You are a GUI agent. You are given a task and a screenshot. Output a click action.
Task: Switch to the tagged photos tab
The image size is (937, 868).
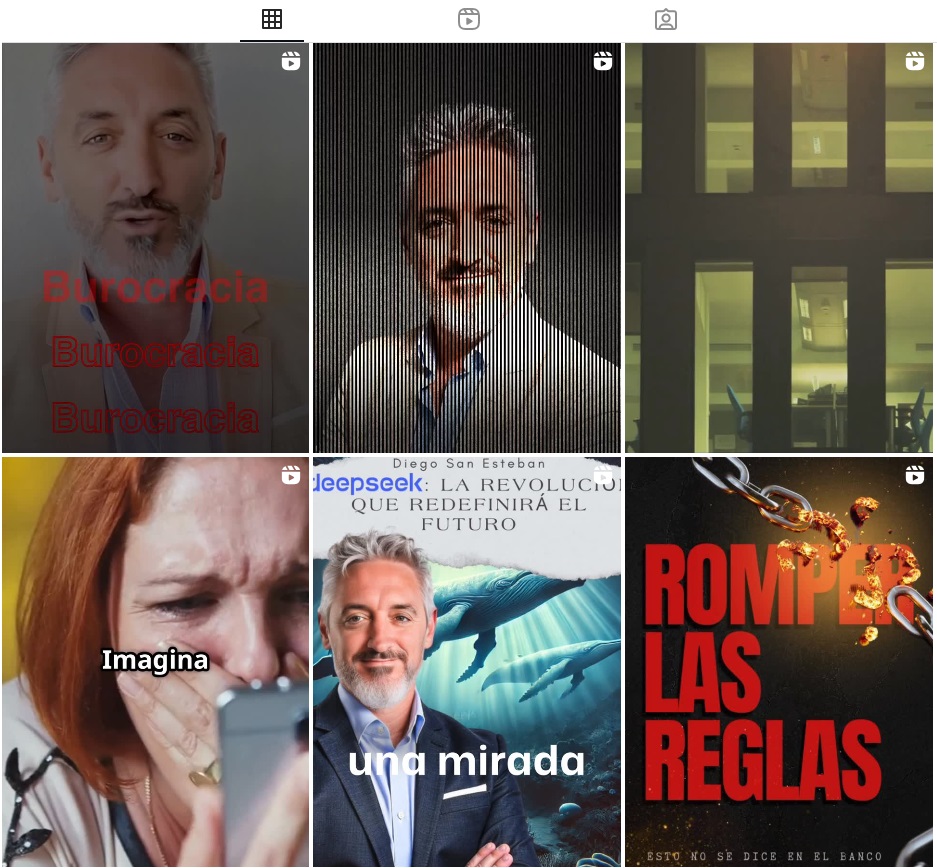click(x=666, y=19)
